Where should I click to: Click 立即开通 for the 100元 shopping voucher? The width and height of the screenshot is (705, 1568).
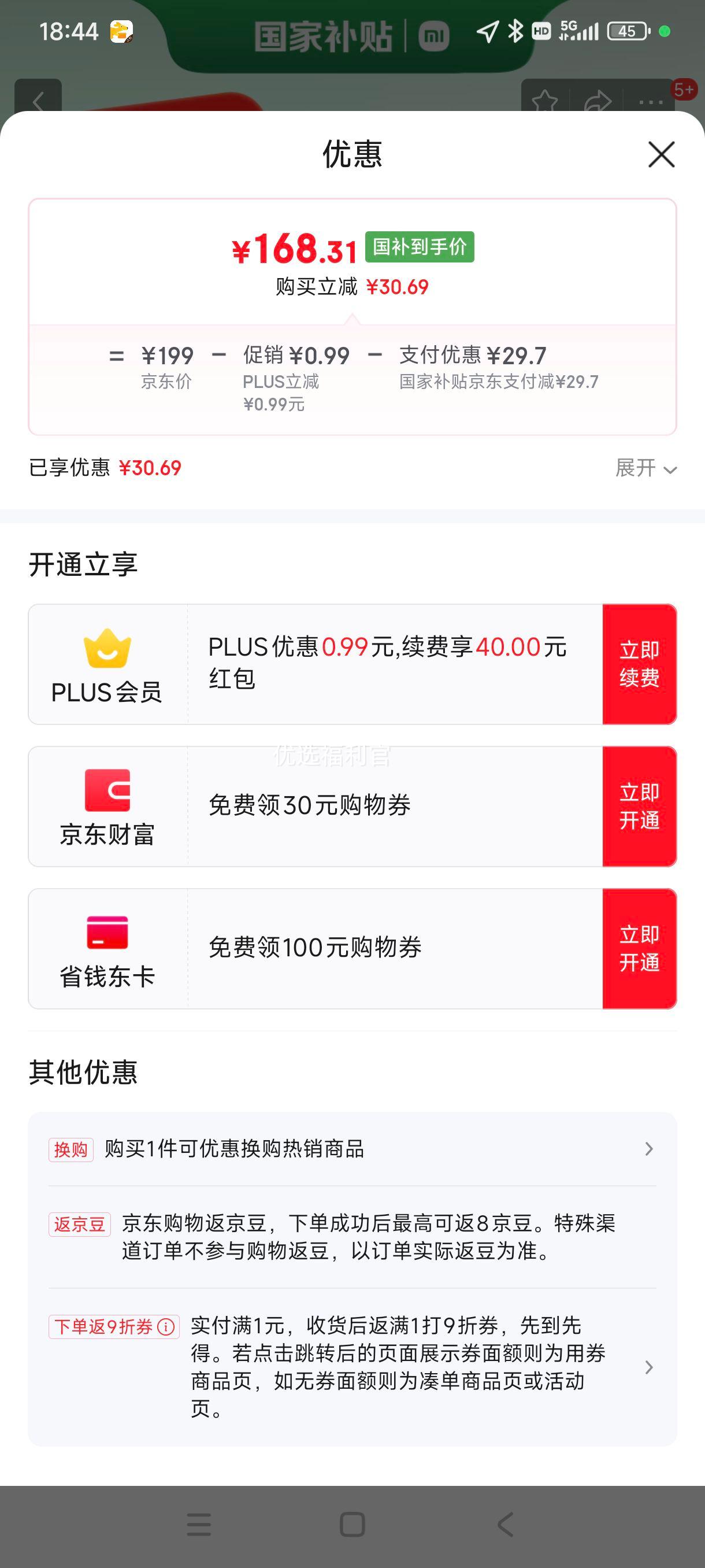pyautogui.click(x=639, y=948)
